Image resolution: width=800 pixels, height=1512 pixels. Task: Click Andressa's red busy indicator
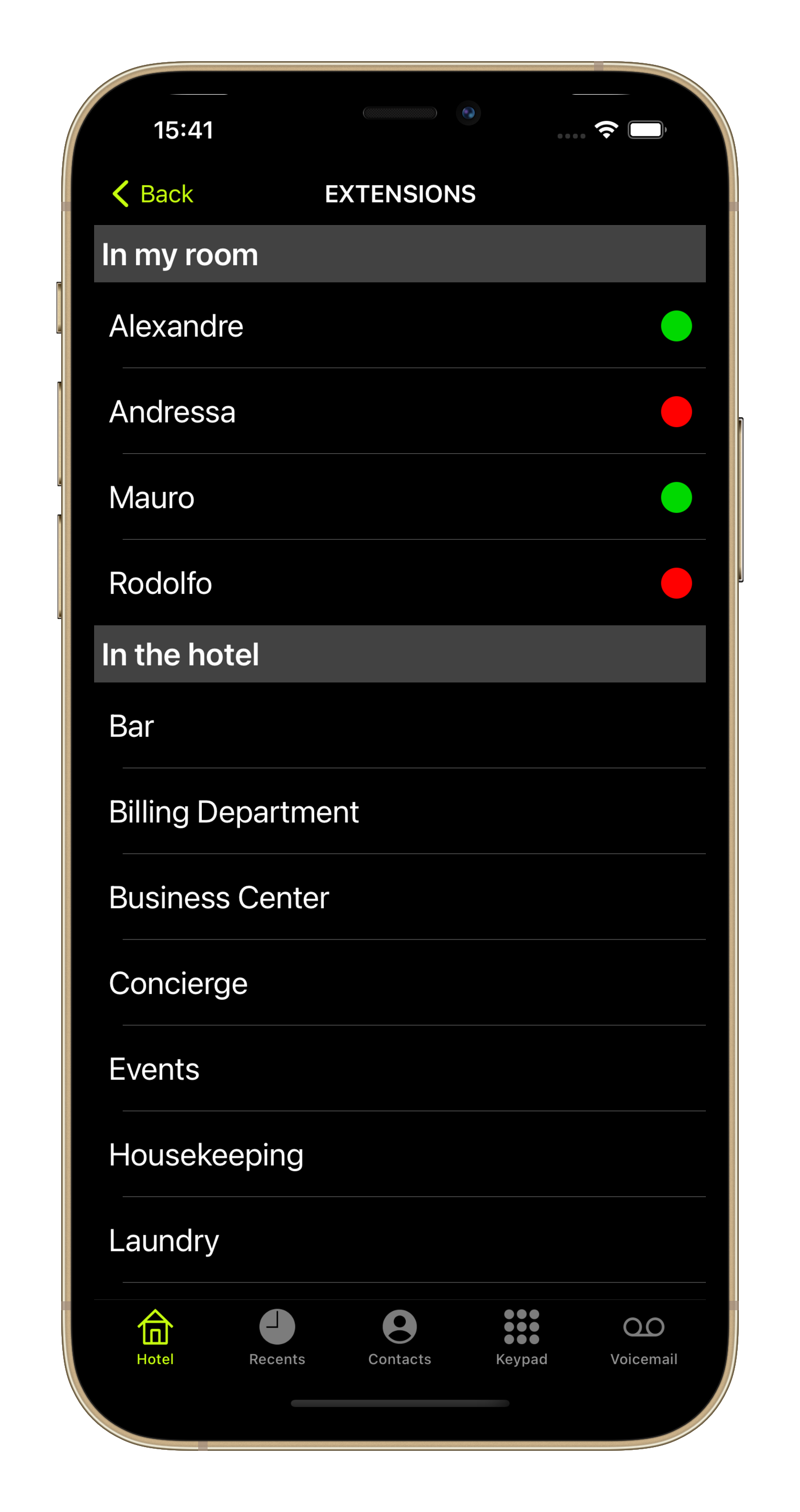point(676,412)
